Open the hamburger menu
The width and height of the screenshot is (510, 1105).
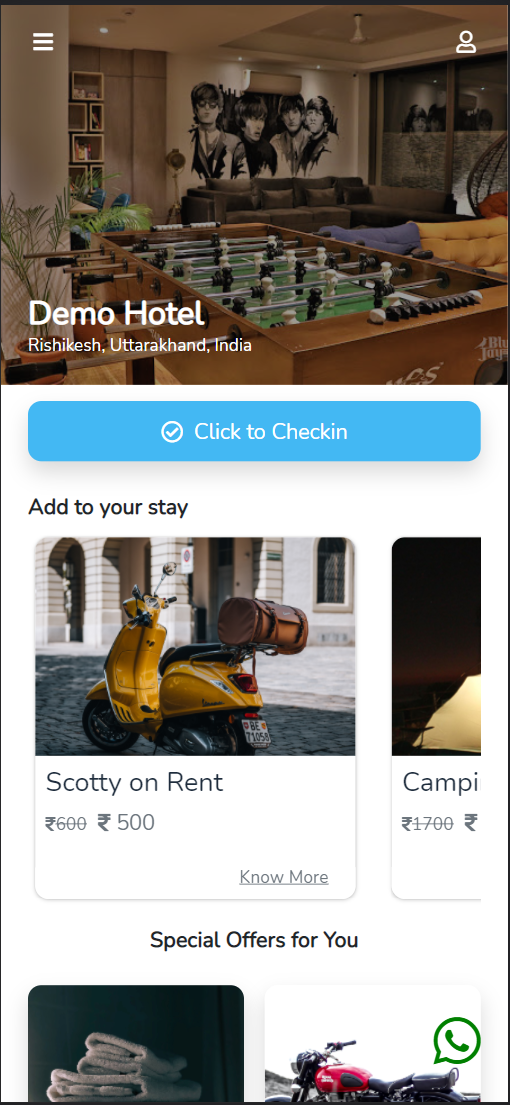click(x=43, y=42)
